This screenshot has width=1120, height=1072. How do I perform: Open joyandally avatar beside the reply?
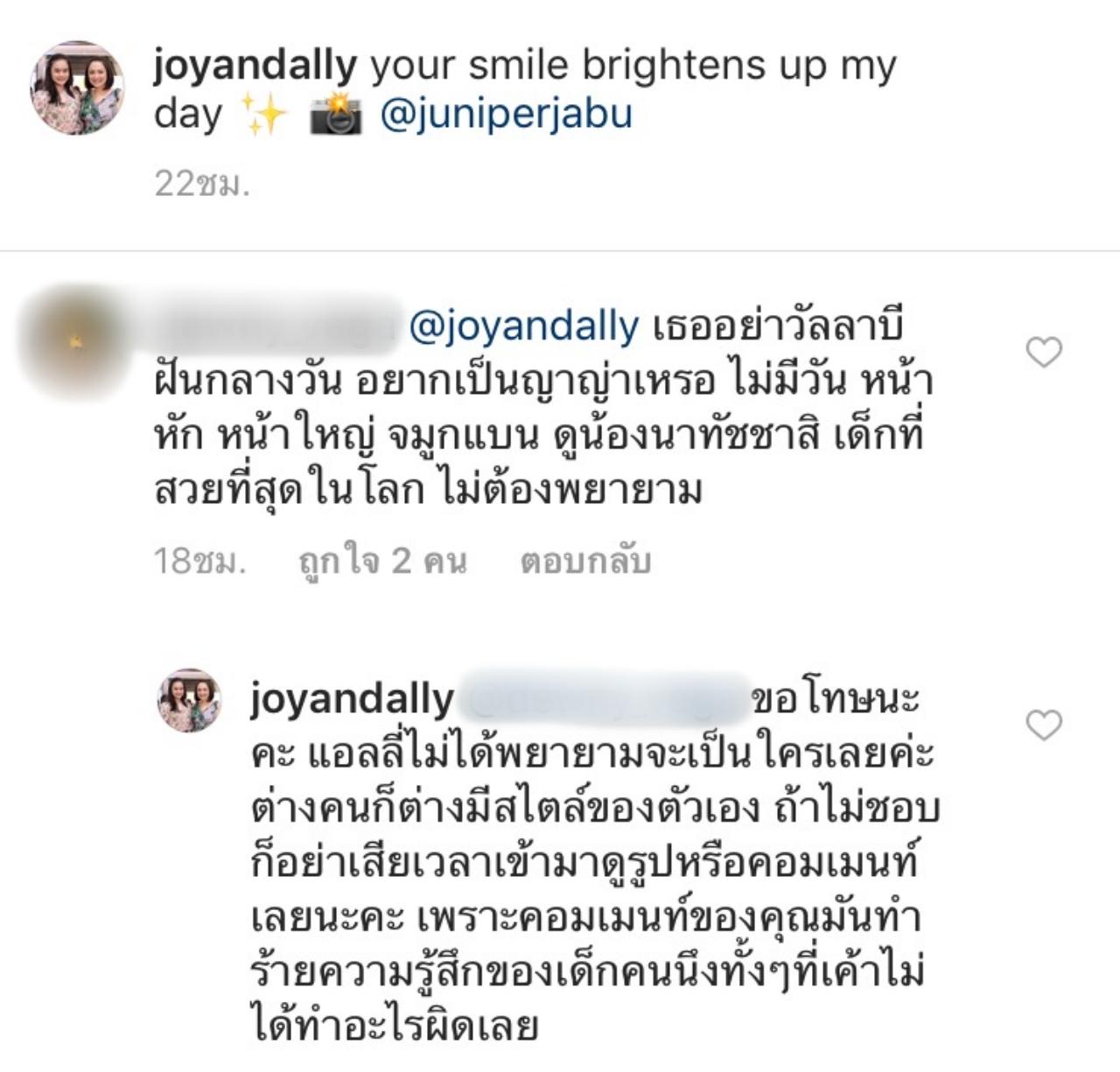[x=189, y=700]
